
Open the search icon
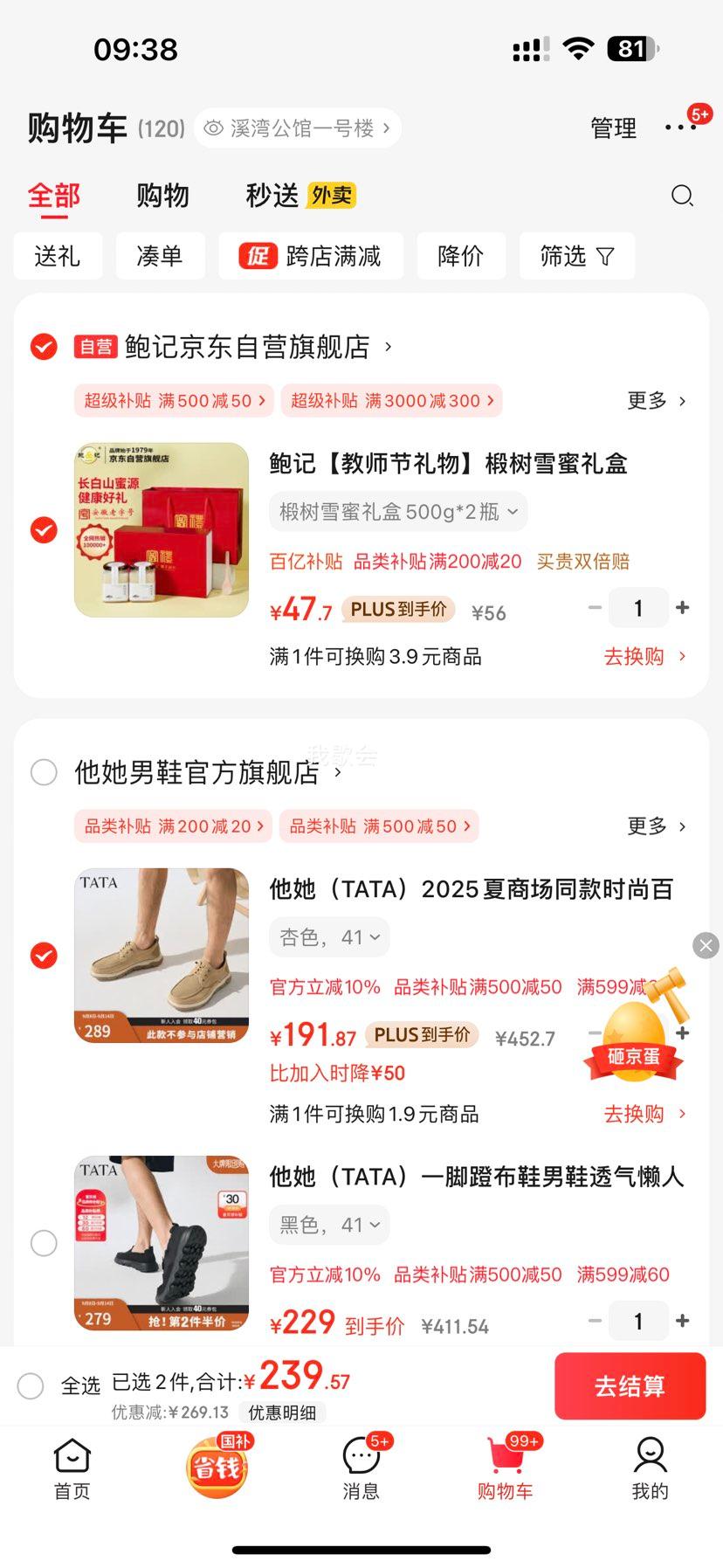click(x=683, y=197)
